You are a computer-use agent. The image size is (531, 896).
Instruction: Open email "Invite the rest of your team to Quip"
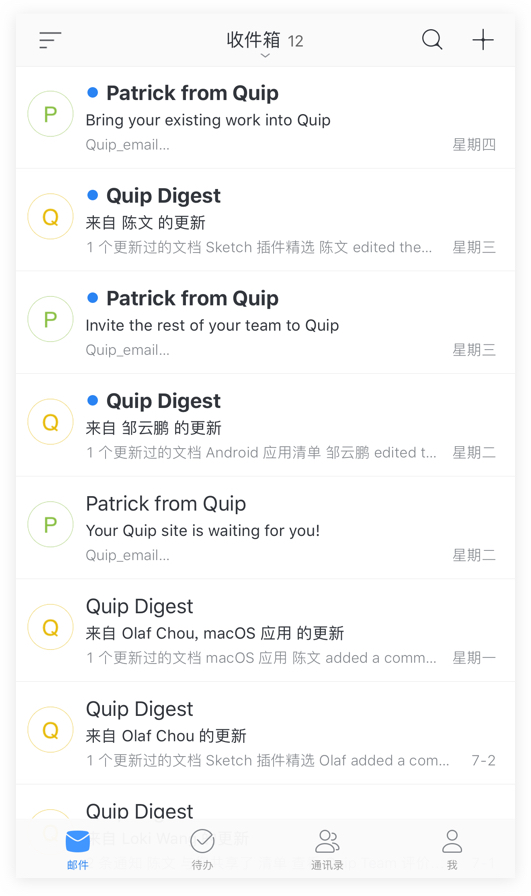[265, 323]
